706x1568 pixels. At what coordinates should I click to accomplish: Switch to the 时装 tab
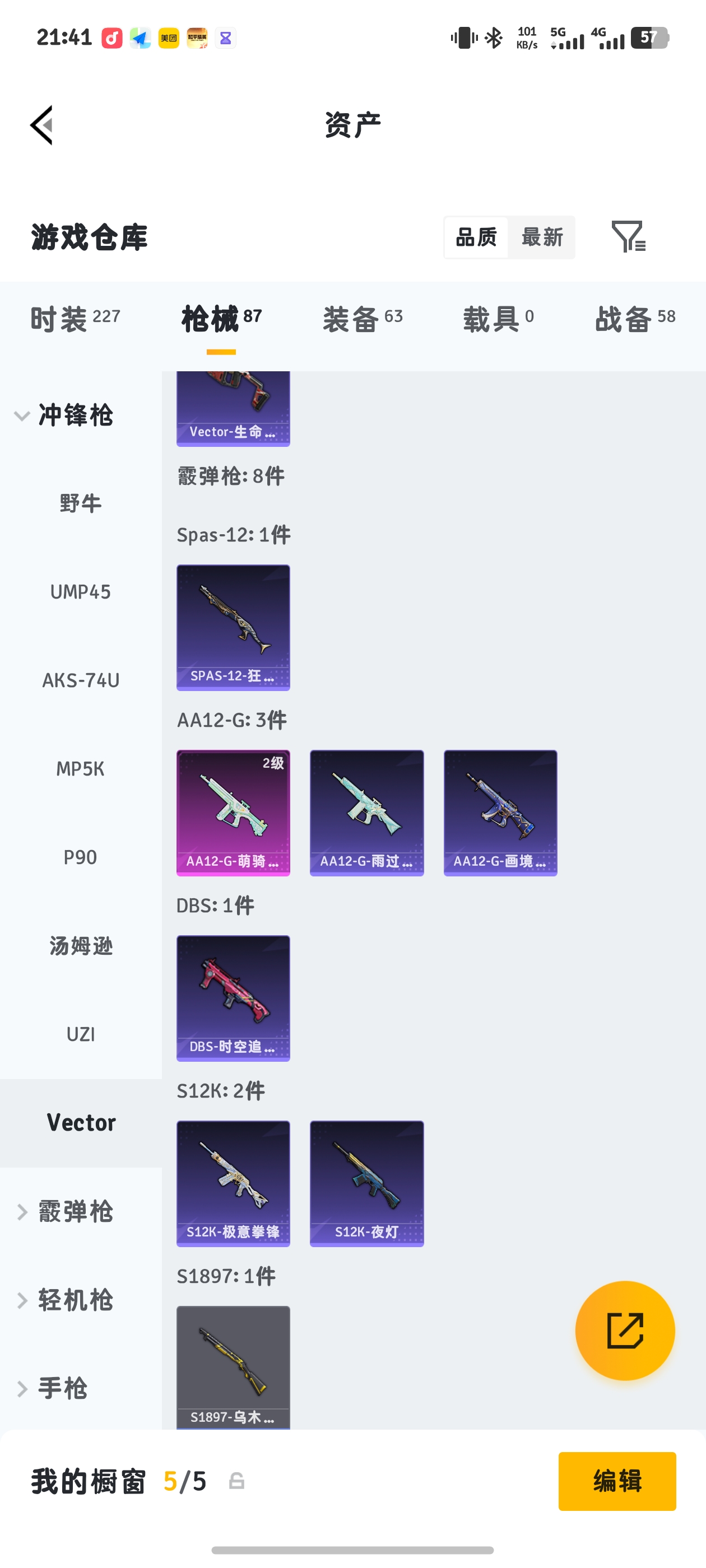coord(75,318)
